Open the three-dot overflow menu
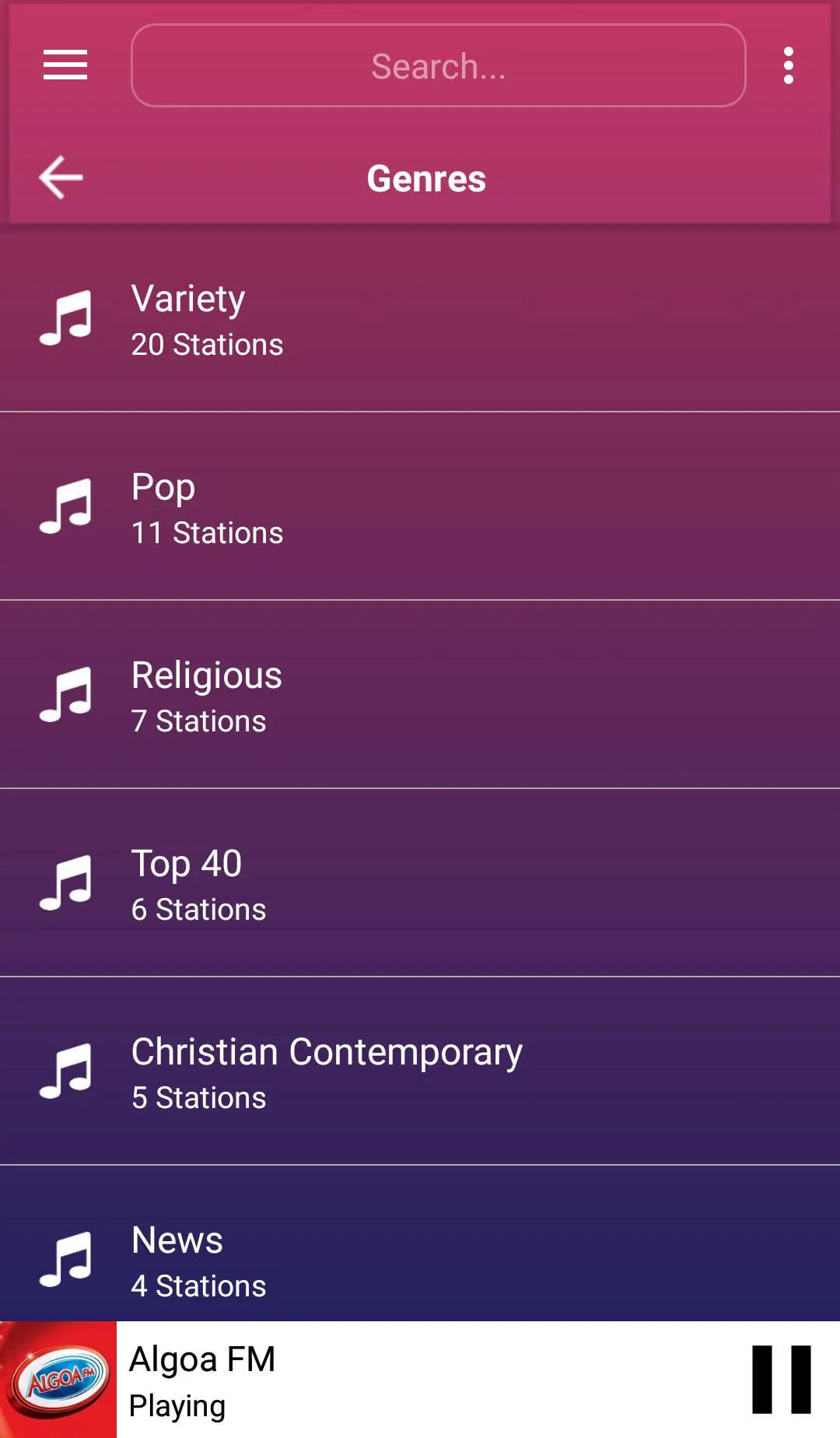The height and width of the screenshot is (1438, 840). coord(788,65)
